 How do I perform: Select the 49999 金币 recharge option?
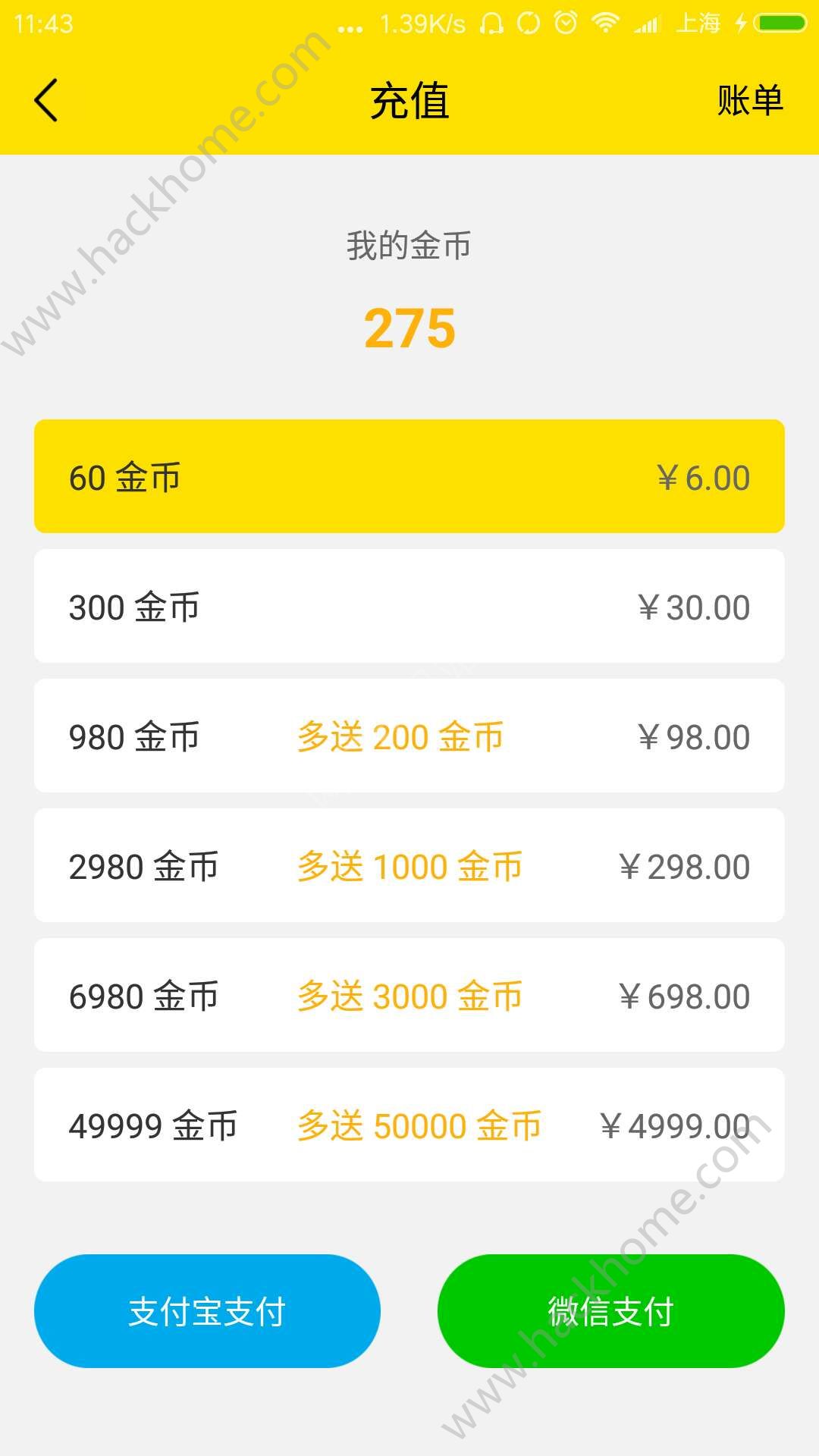coord(409,1125)
